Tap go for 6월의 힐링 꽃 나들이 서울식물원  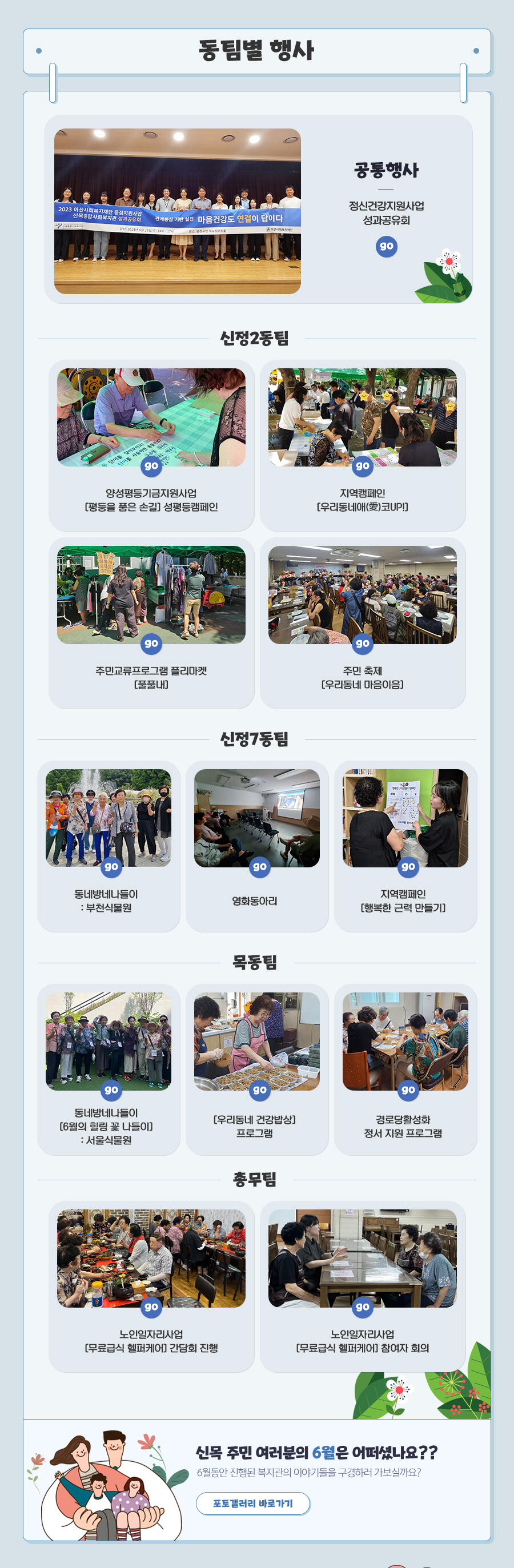point(111,1090)
